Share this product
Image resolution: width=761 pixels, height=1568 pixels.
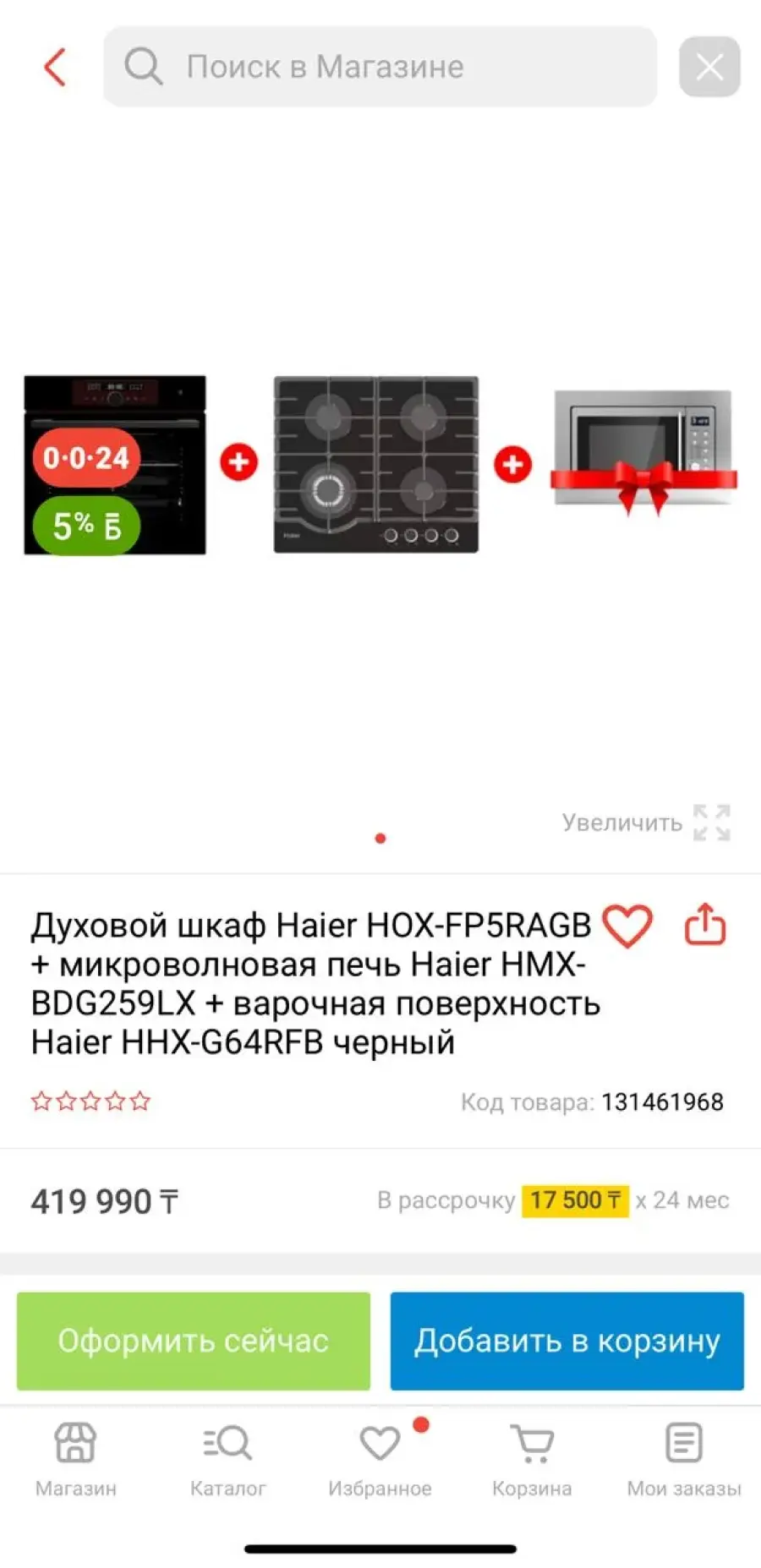coord(705,924)
